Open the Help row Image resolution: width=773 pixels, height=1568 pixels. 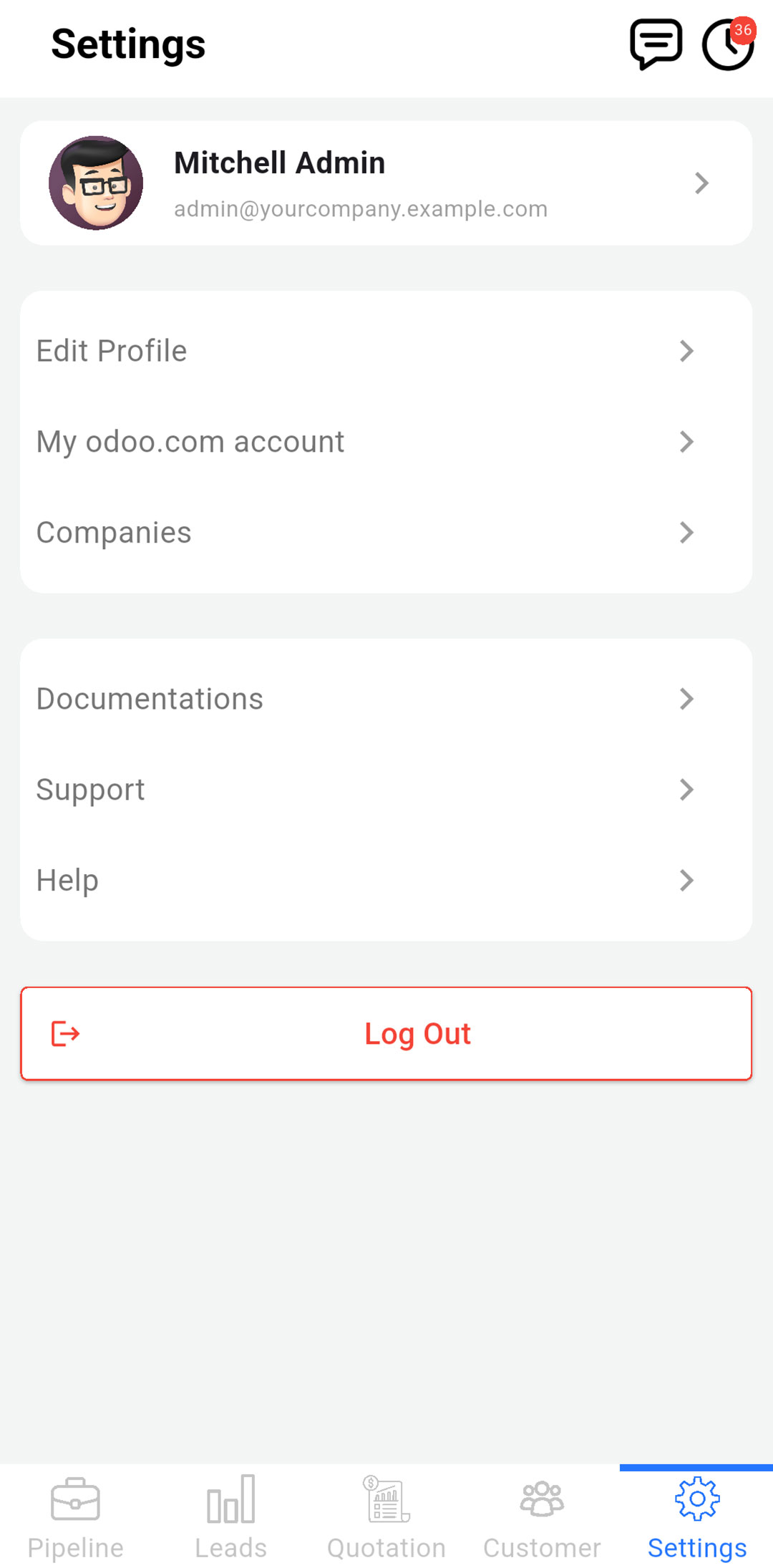pyautogui.click(x=386, y=881)
